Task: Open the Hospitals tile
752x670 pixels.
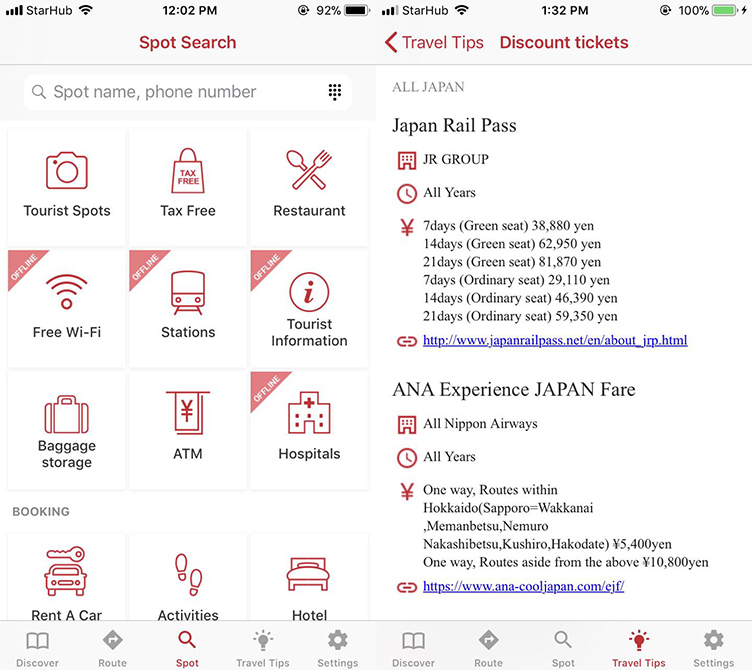Action: pos(309,430)
